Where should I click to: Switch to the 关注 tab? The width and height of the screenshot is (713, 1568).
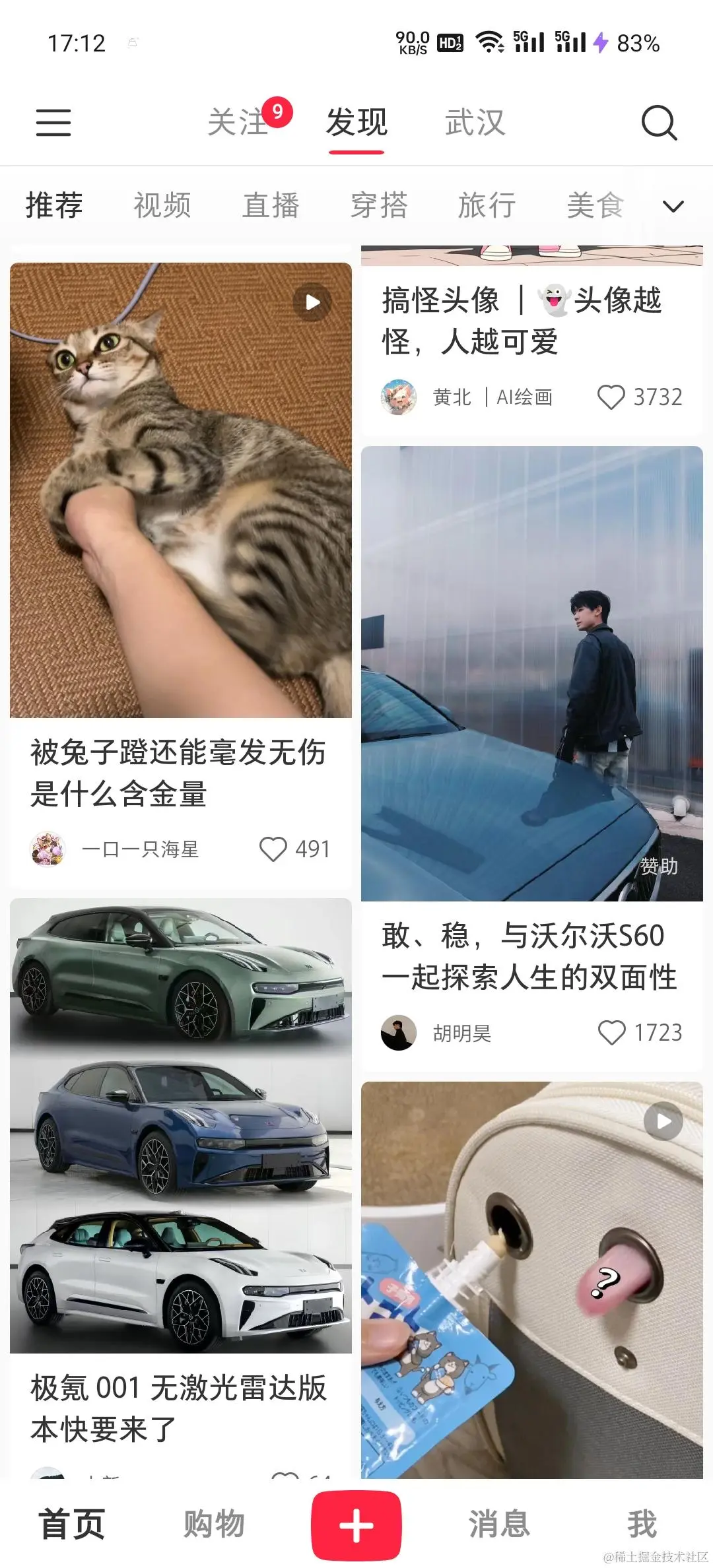(238, 123)
